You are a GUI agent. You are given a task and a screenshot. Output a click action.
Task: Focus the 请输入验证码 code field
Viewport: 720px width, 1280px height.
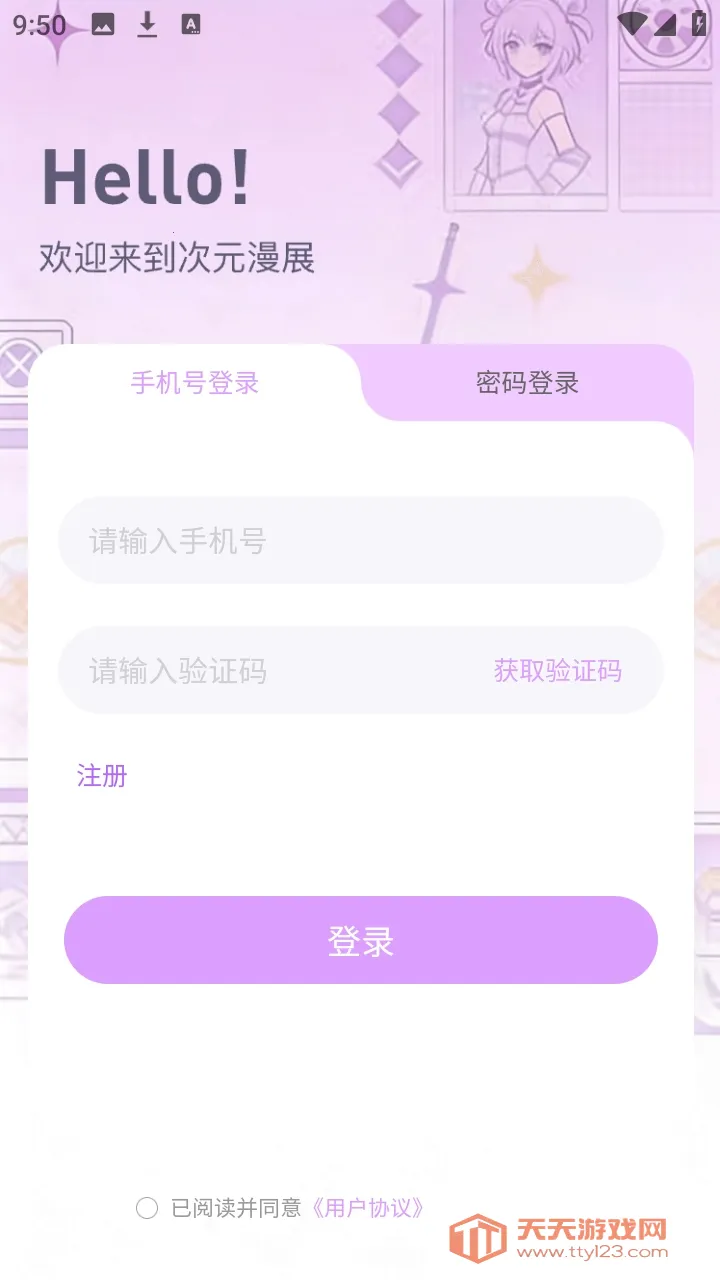tap(270, 670)
